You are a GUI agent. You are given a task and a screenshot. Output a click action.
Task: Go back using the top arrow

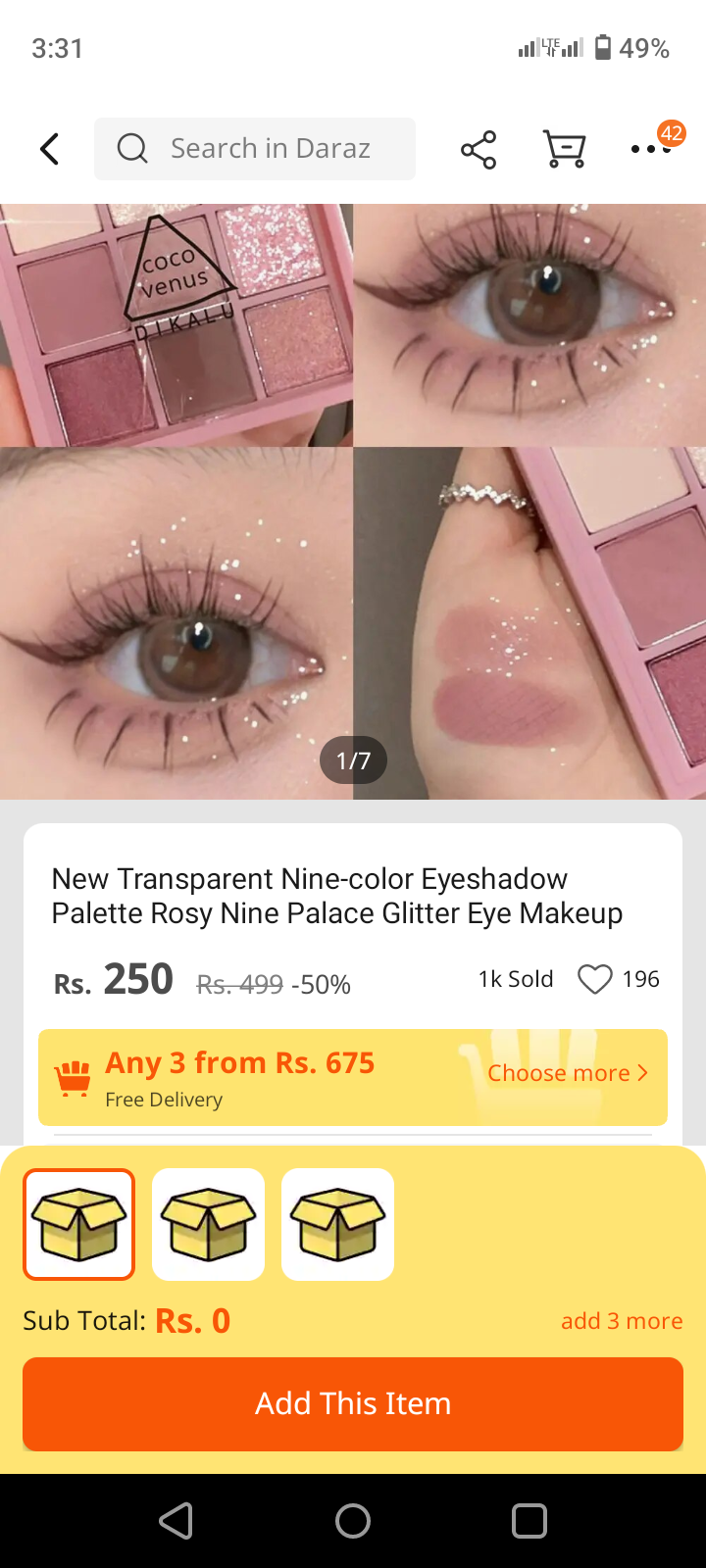[50, 149]
